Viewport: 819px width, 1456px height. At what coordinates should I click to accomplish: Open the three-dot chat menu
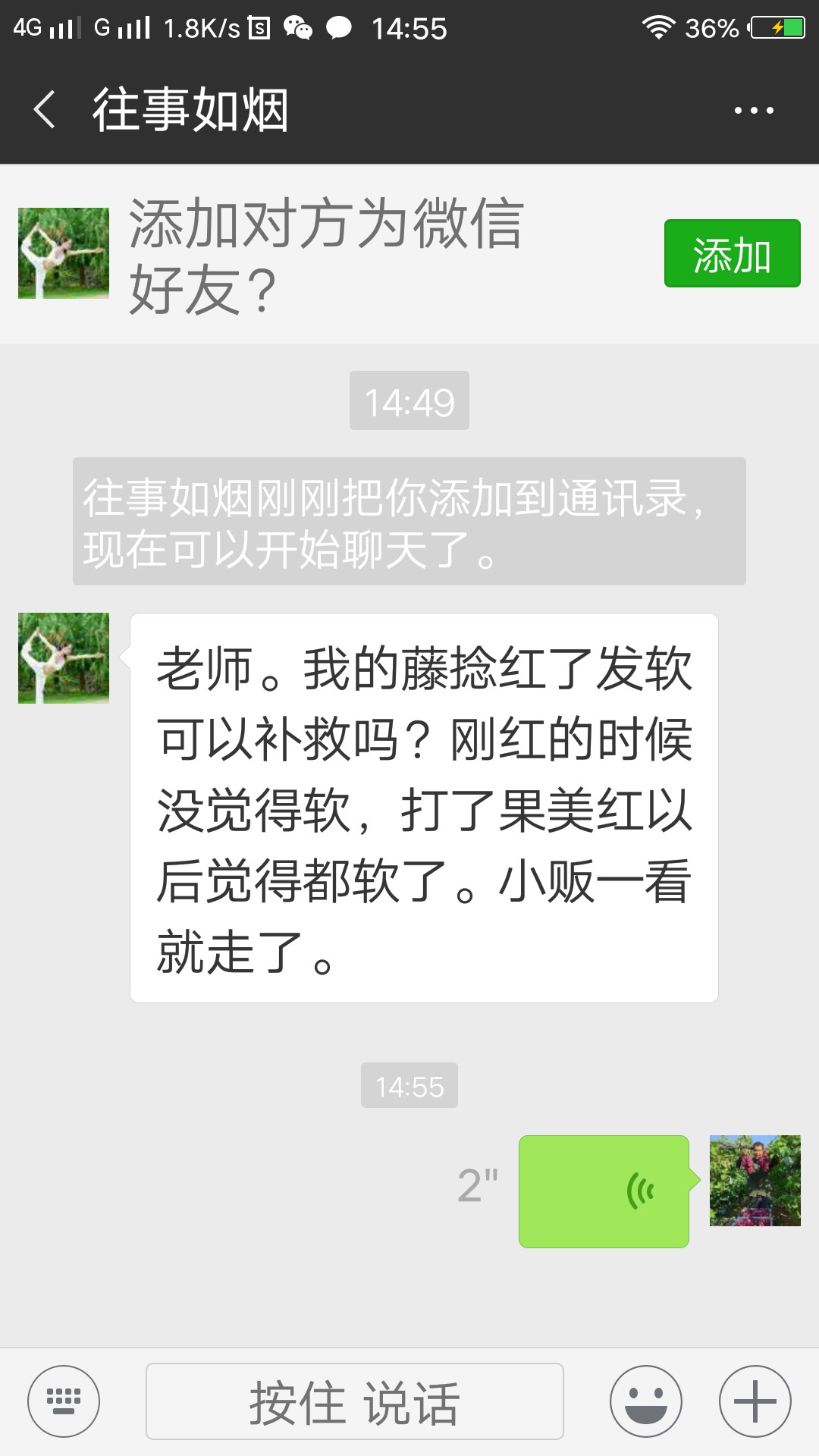coord(754,111)
